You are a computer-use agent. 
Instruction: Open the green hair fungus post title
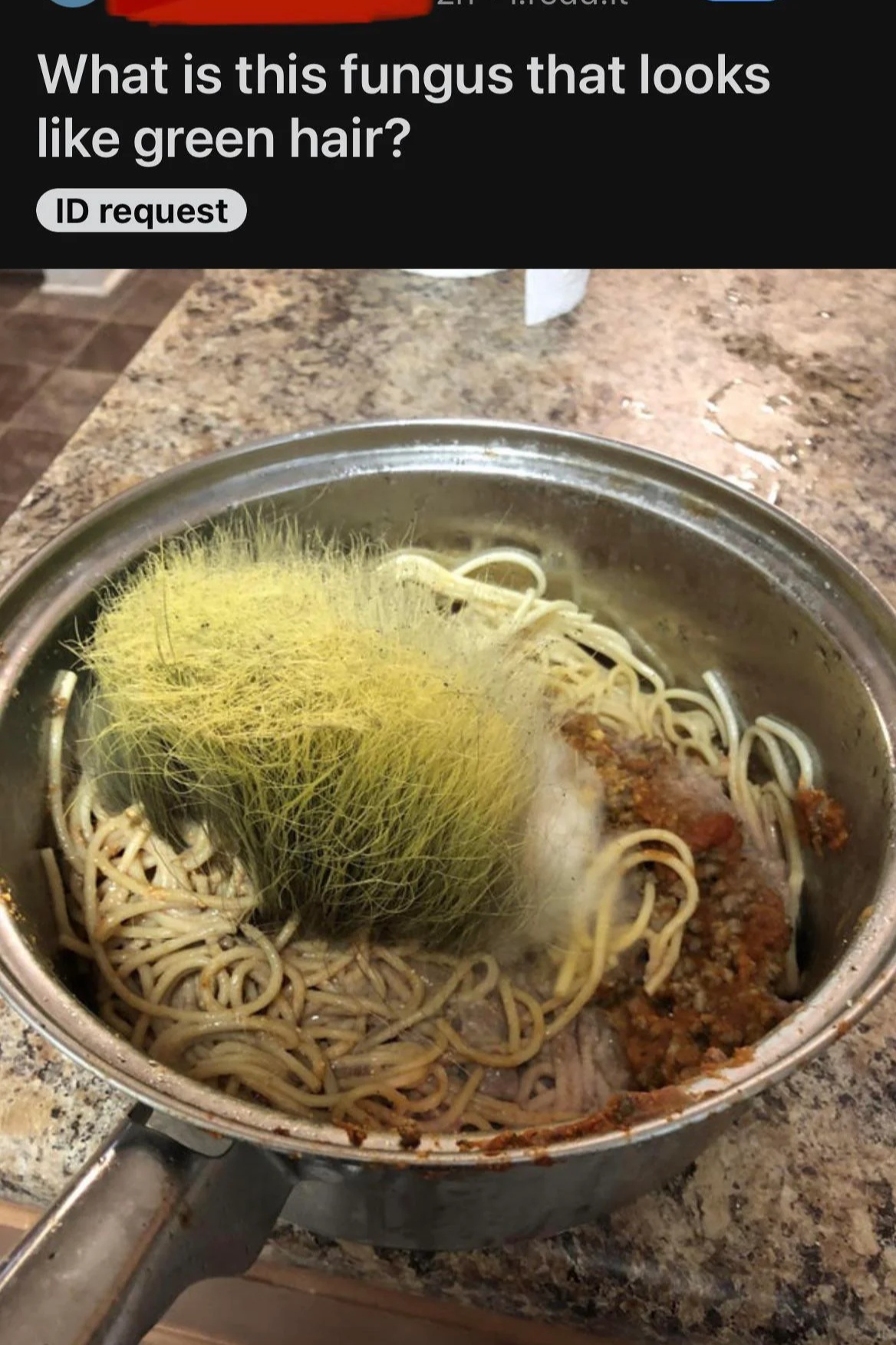click(404, 107)
